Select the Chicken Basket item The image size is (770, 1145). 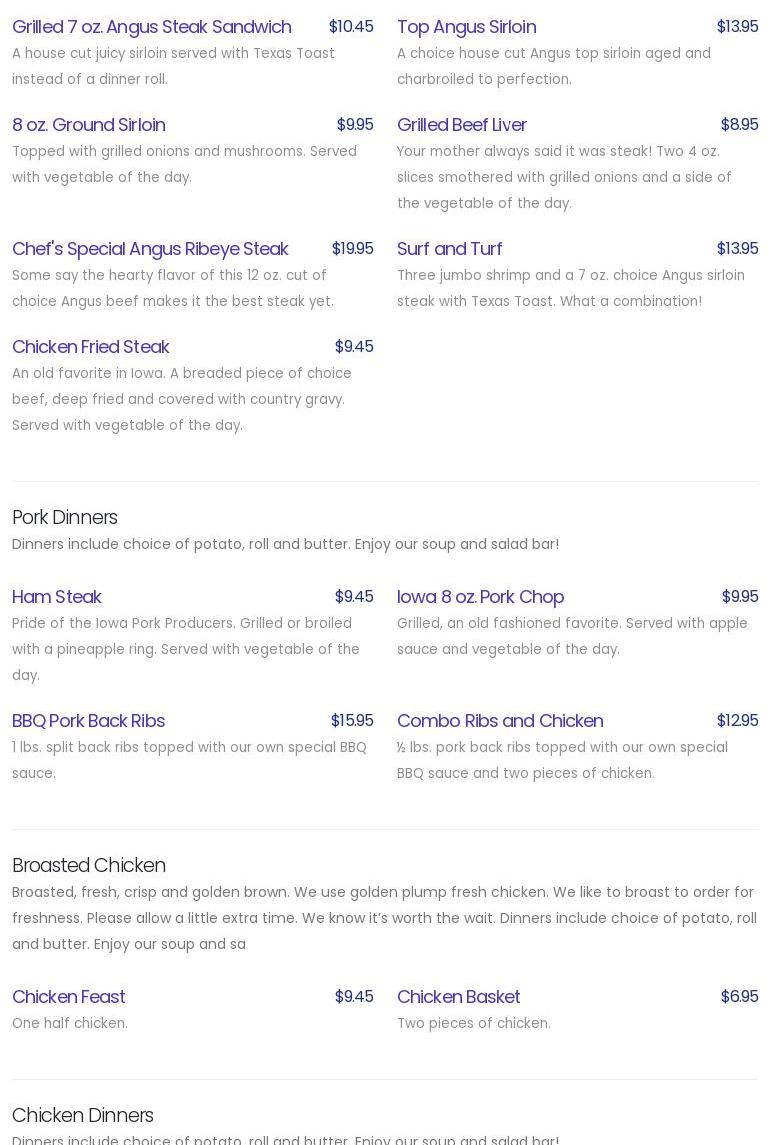point(458,997)
